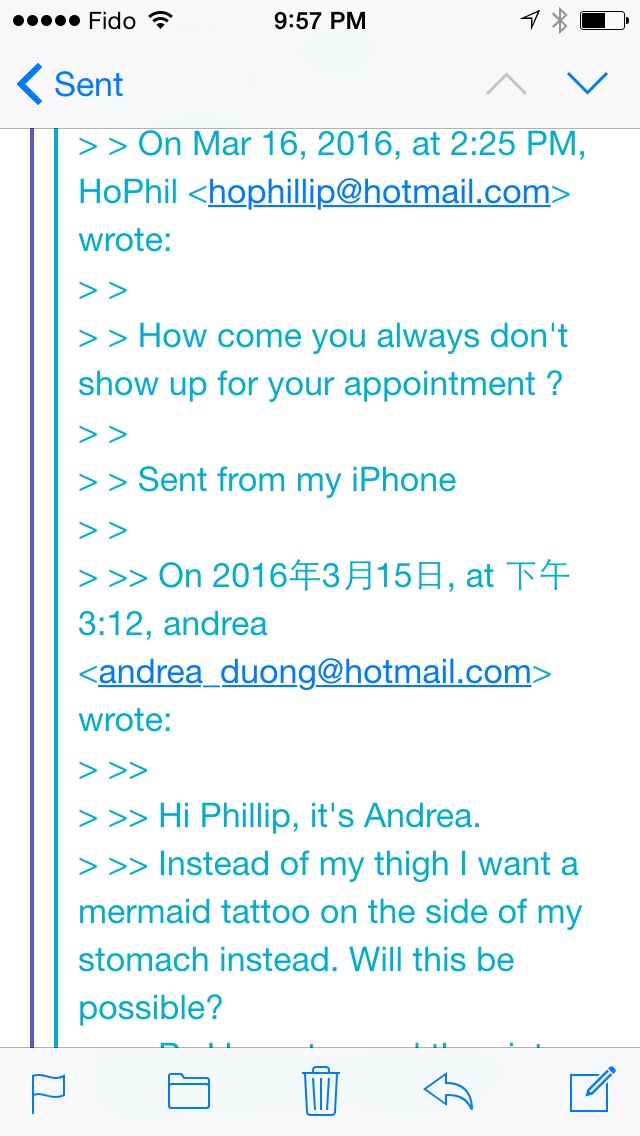This screenshot has width=640, height=1136.
Task: Open the andrea_duong@hotmail.com email link
Action: [x=314, y=672]
